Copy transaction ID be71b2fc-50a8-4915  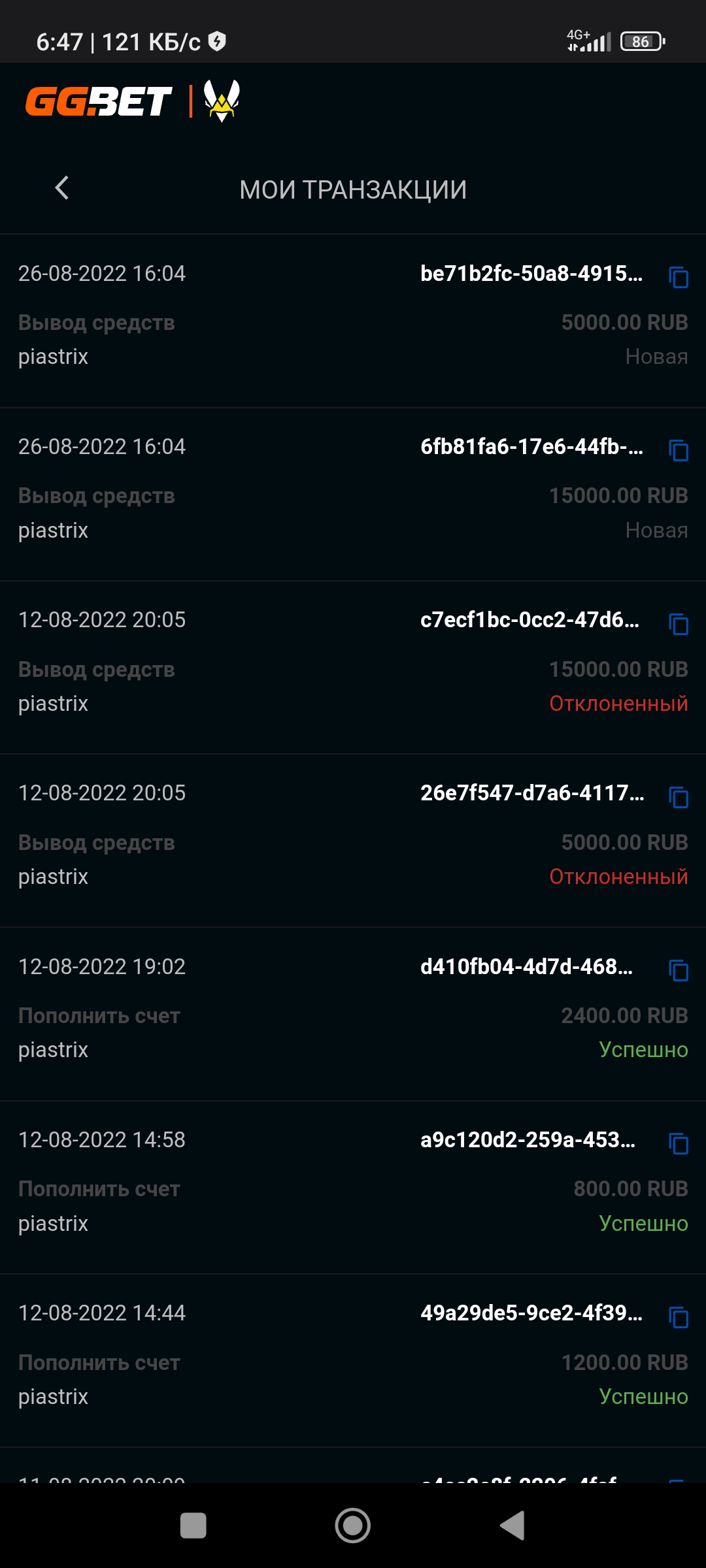(x=679, y=277)
